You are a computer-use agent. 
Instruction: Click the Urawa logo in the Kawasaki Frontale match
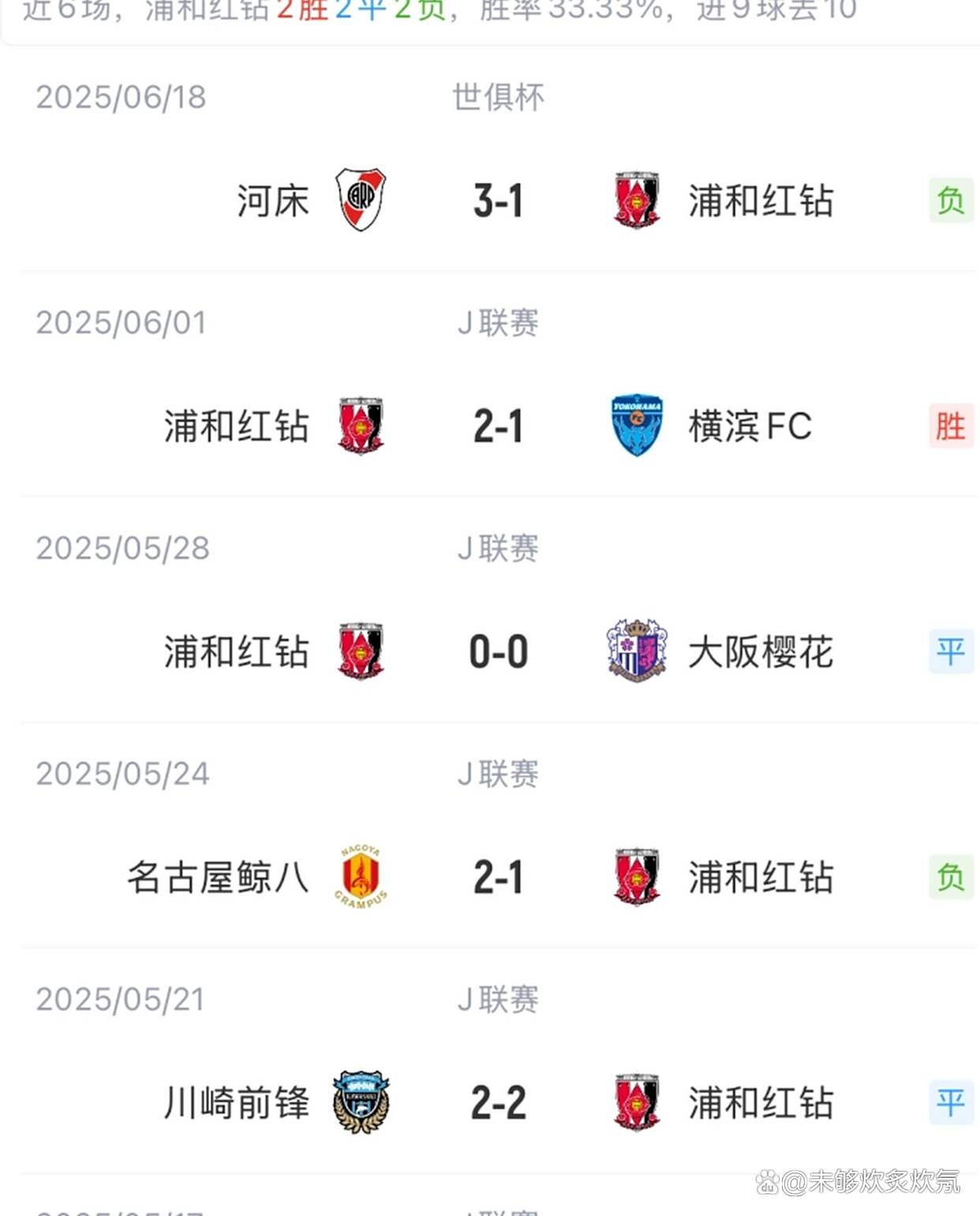click(x=638, y=1102)
